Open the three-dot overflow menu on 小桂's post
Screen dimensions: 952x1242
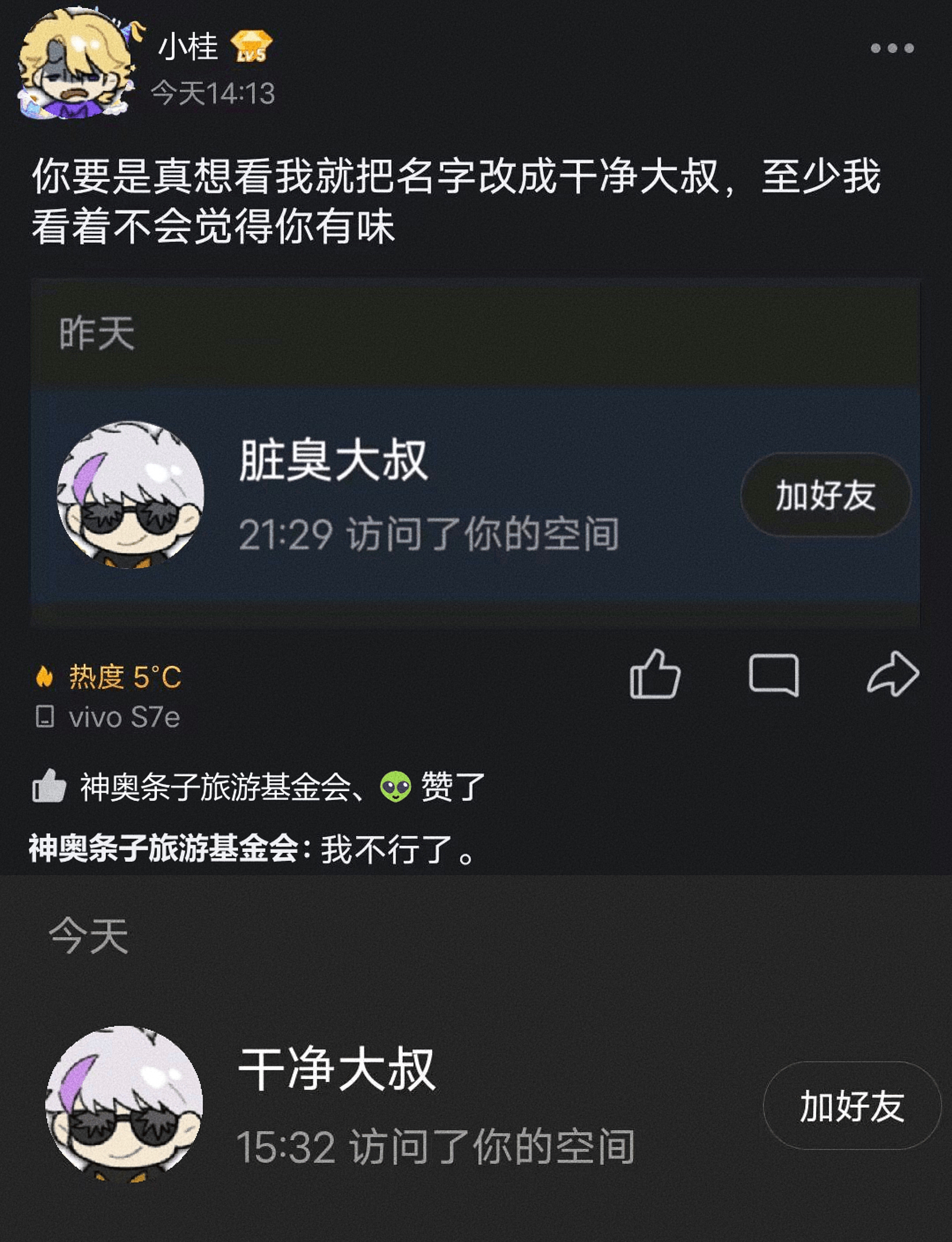pos(892,48)
